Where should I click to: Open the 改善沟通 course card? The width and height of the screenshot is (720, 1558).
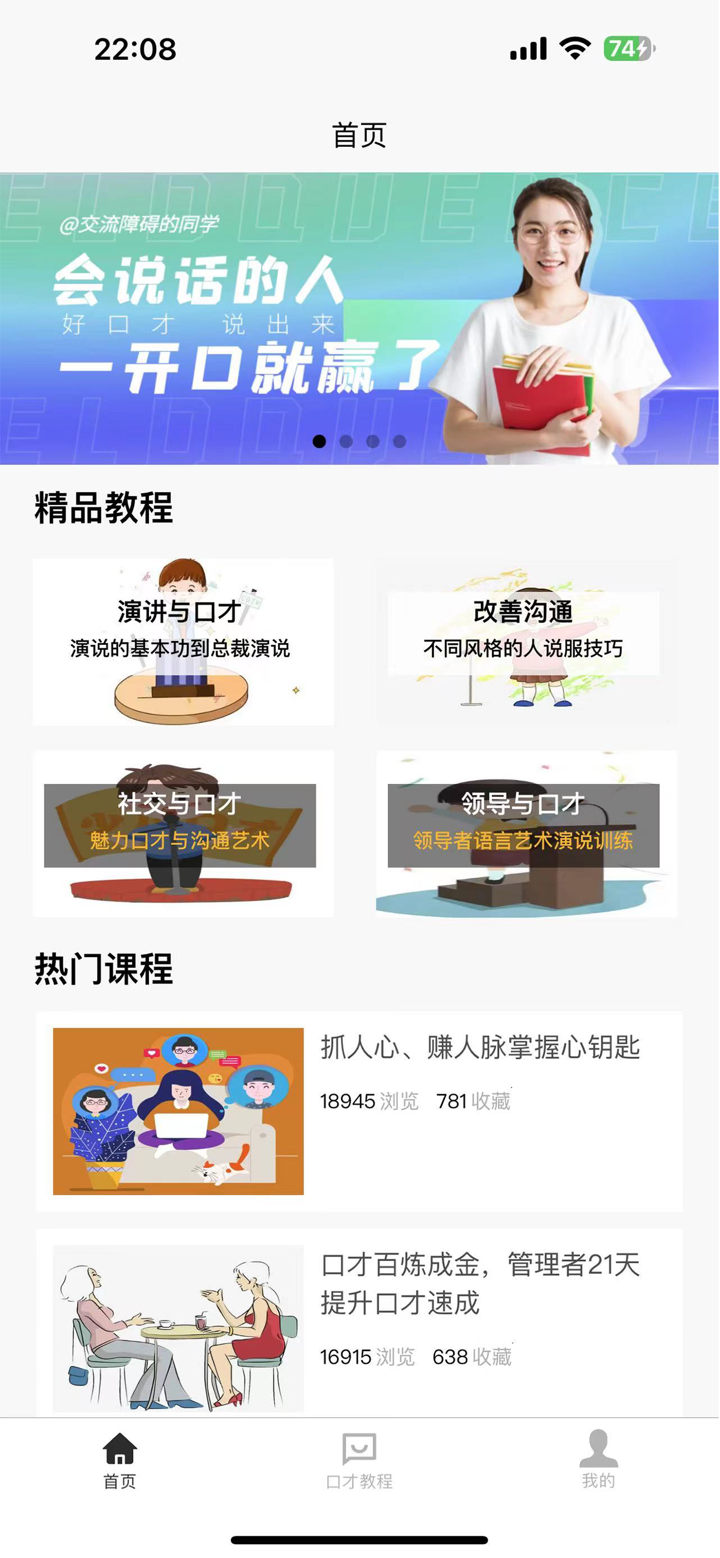527,638
